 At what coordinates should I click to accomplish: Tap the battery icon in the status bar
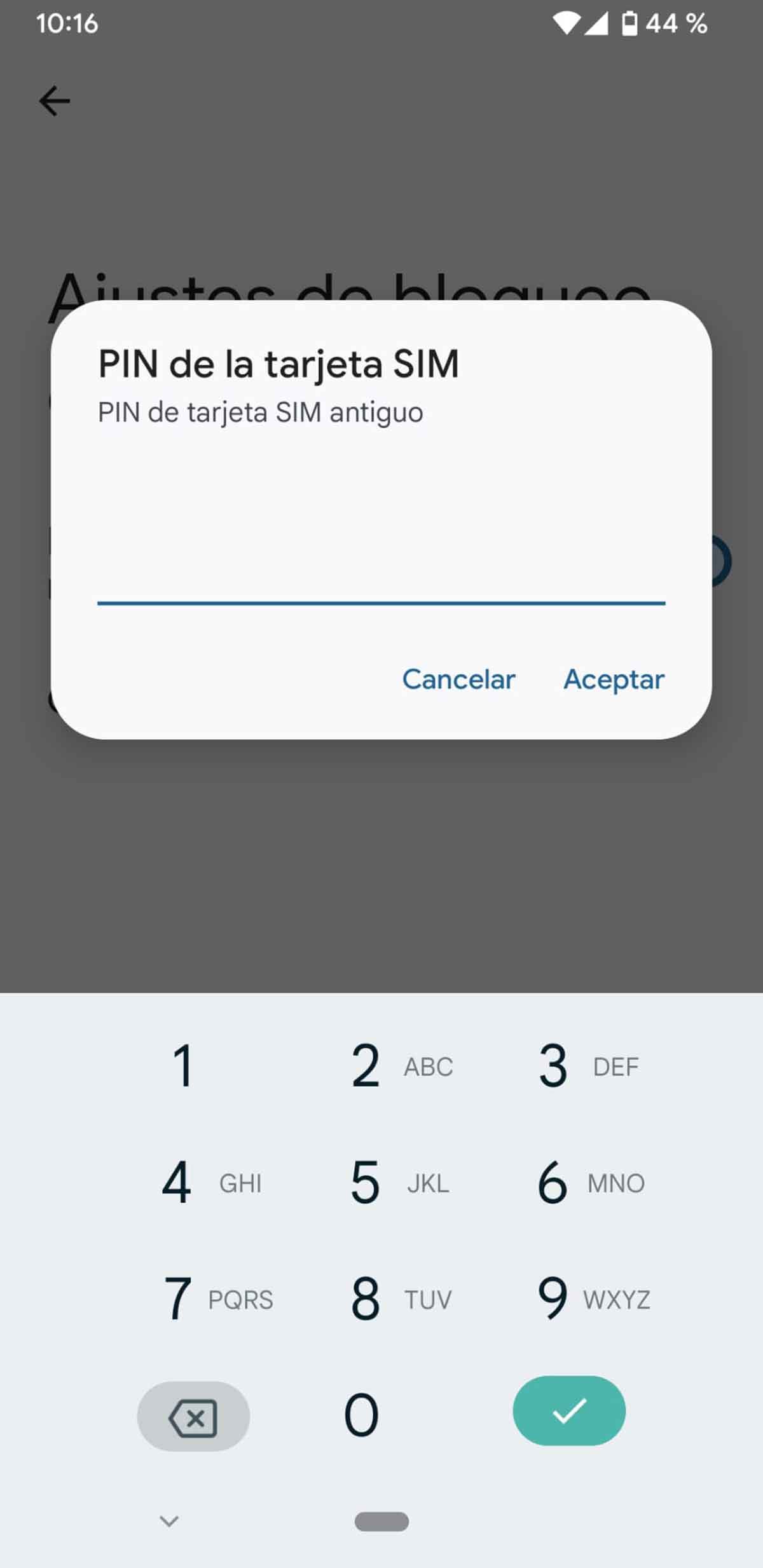click(629, 22)
